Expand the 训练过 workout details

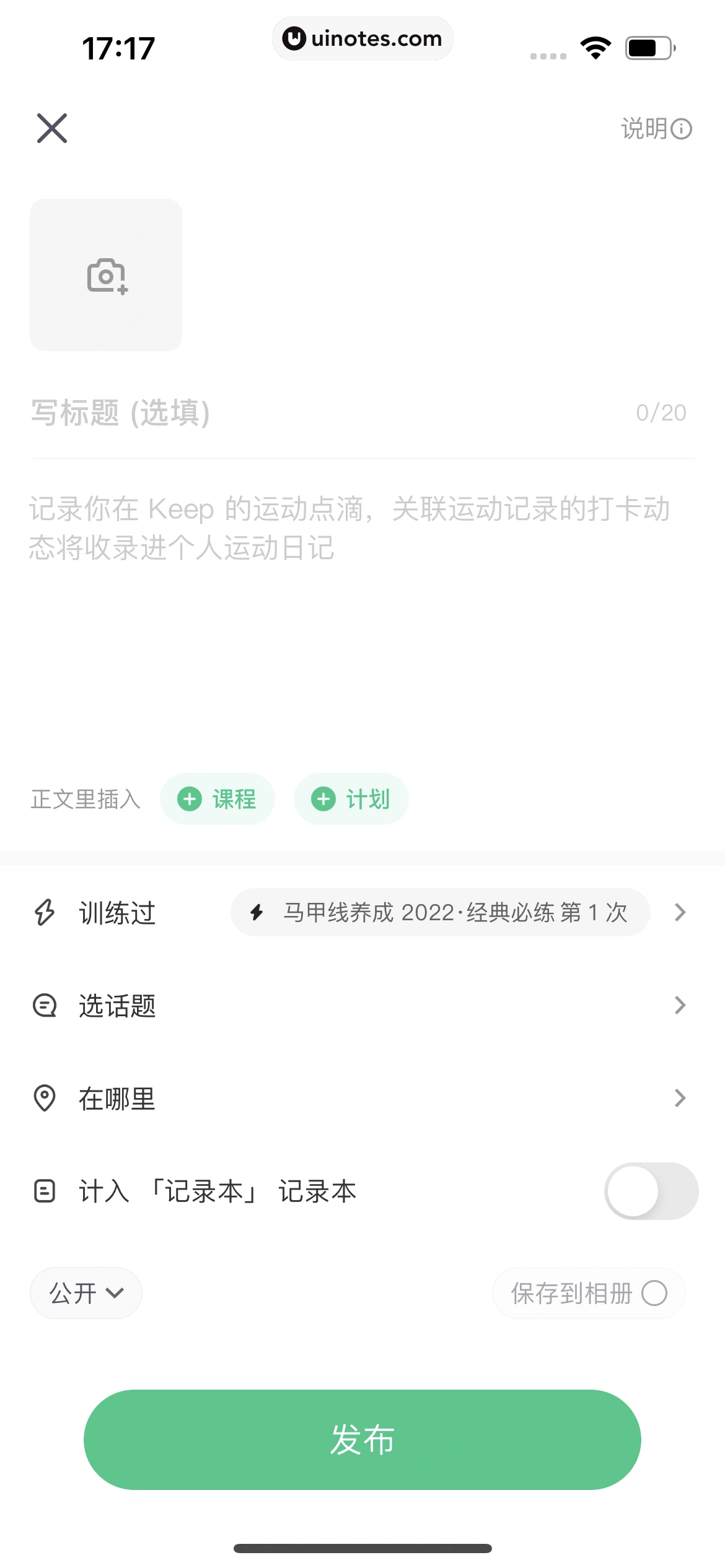tap(680, 912)
